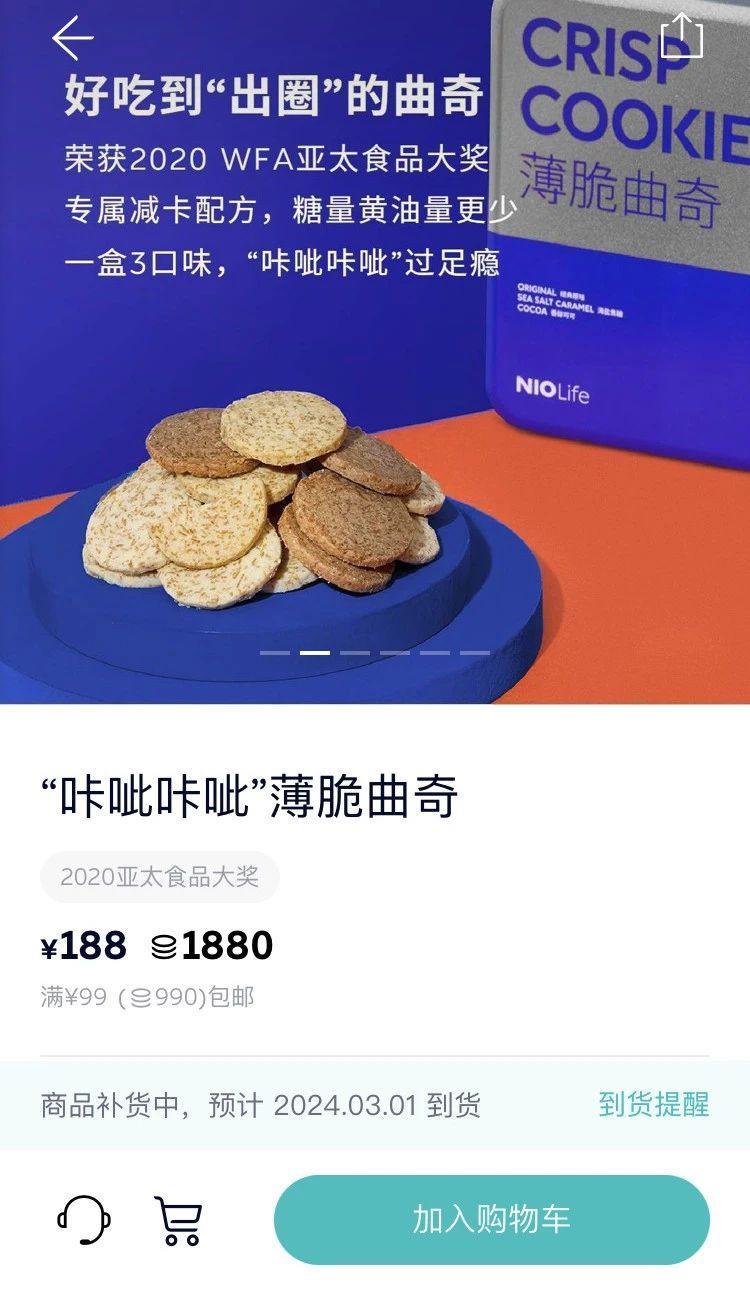Select the product title 咔呲咔呲薄脆曲奇
This screenshot has width=750, height=1289.
click(247, 796)
